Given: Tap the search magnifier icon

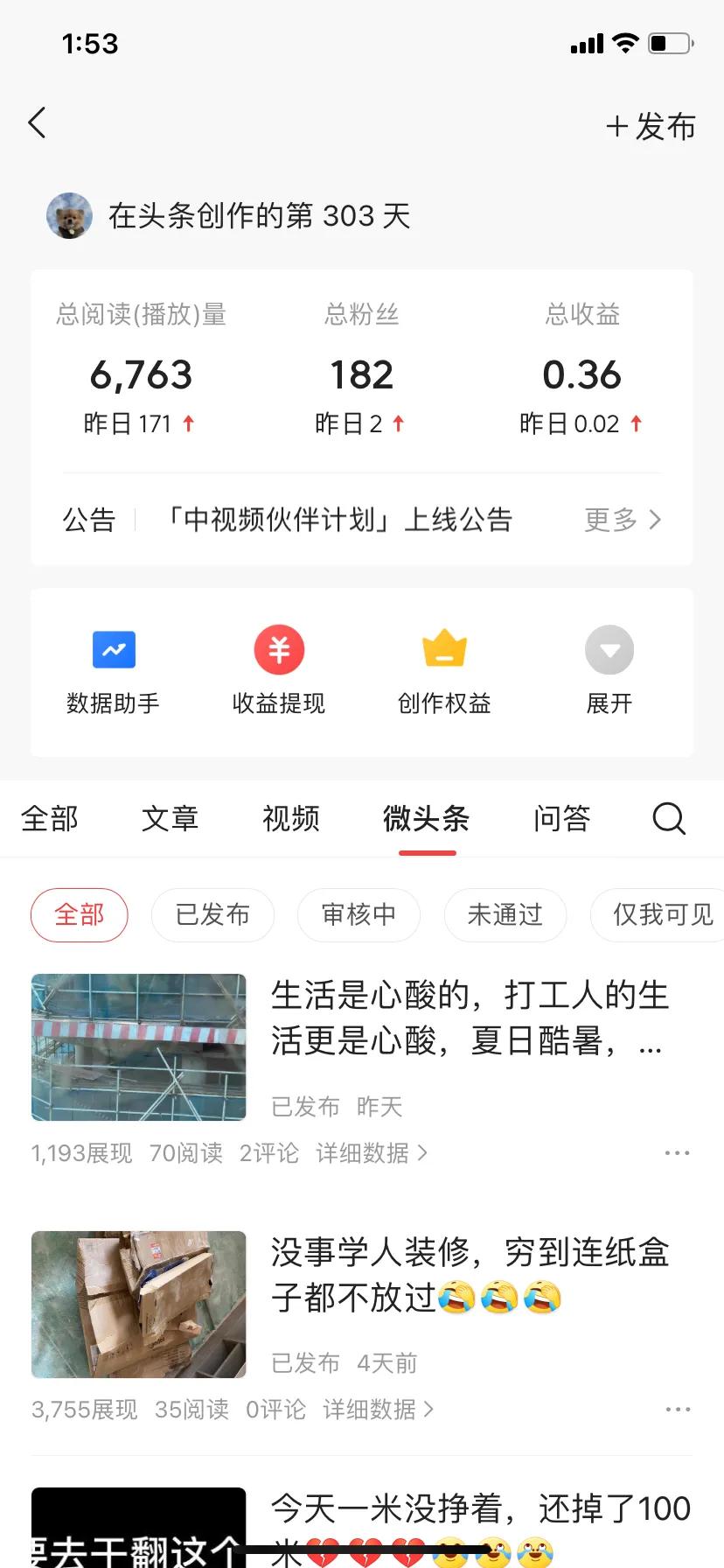Looking at the screenshot, I should 668,818.
